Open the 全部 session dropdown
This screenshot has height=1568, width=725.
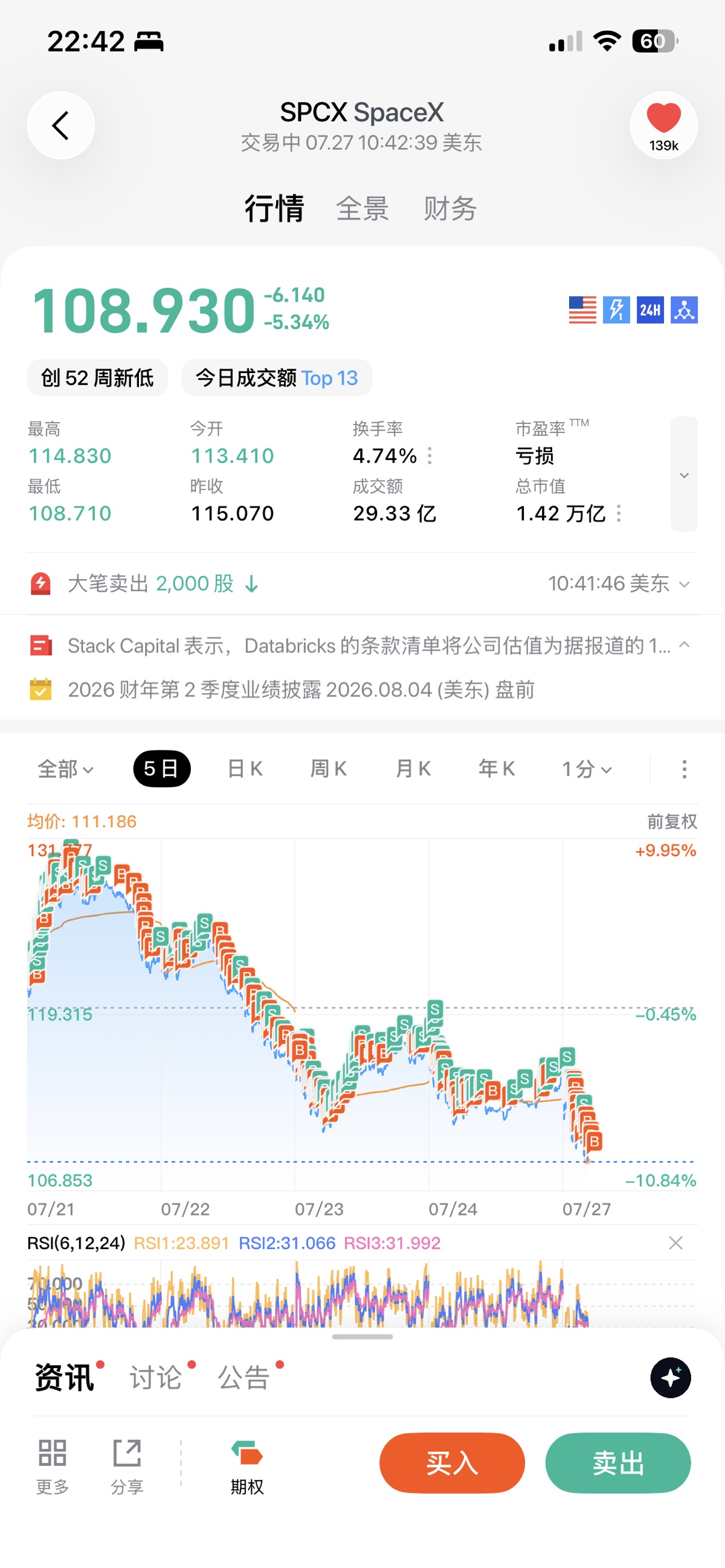point(65,769)
